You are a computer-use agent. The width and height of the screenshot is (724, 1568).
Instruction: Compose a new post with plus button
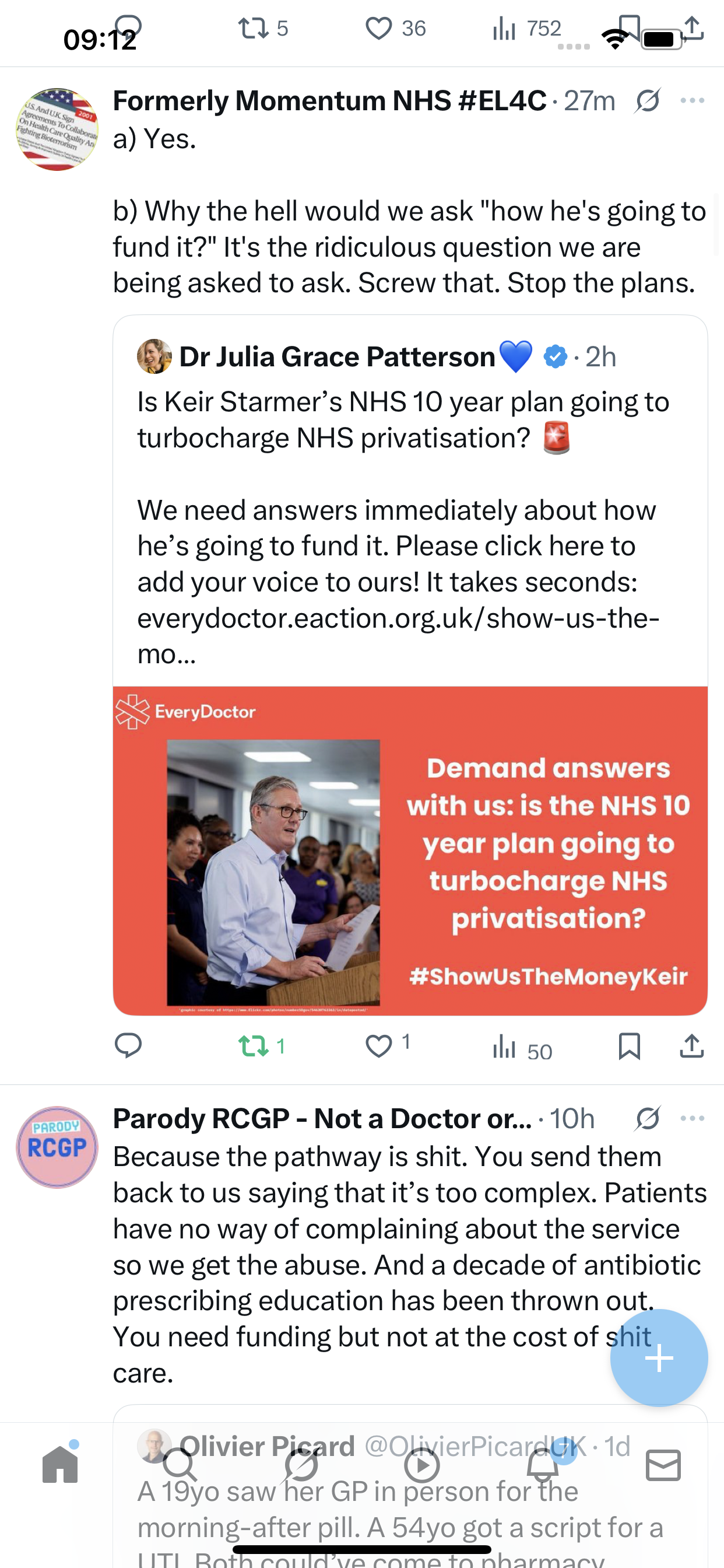click(659, 1358)
